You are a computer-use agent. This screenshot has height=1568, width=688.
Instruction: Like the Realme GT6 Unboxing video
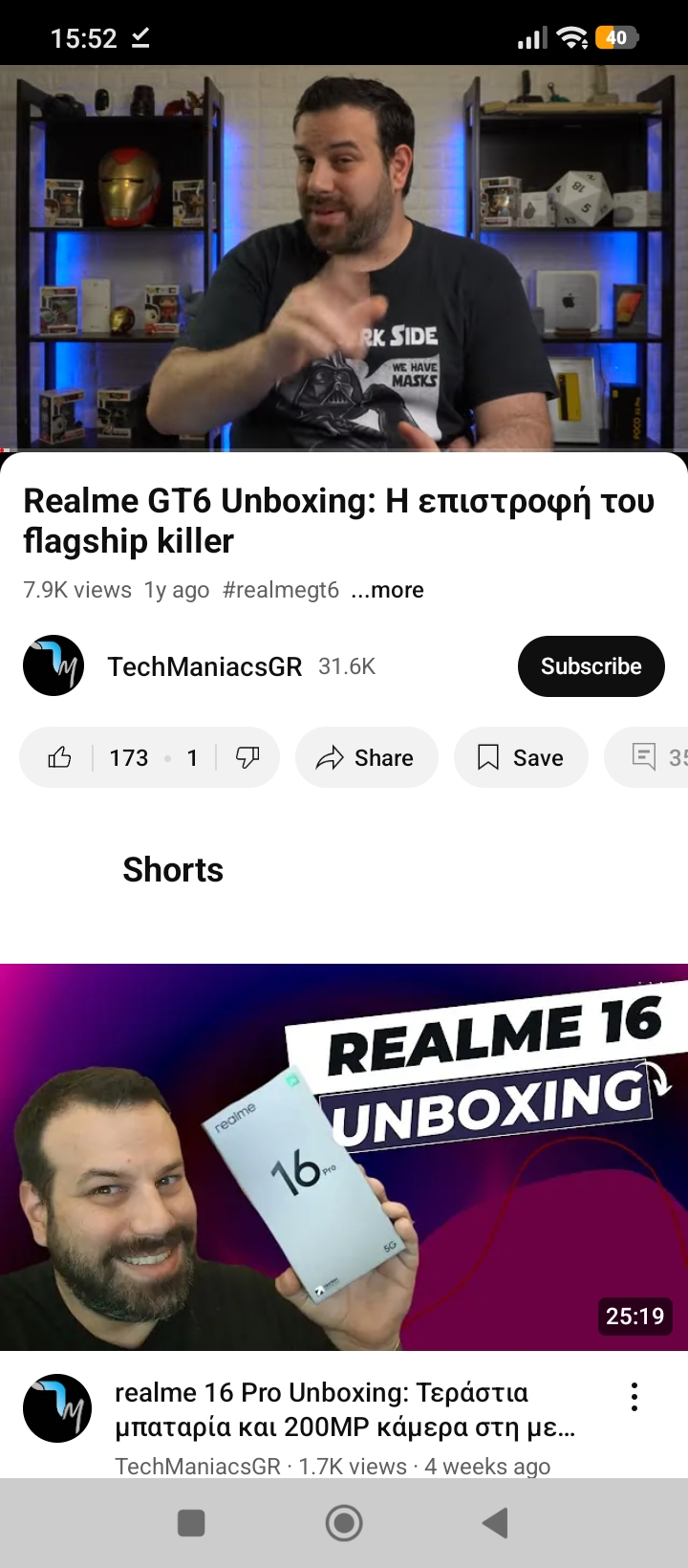point(61,758)
